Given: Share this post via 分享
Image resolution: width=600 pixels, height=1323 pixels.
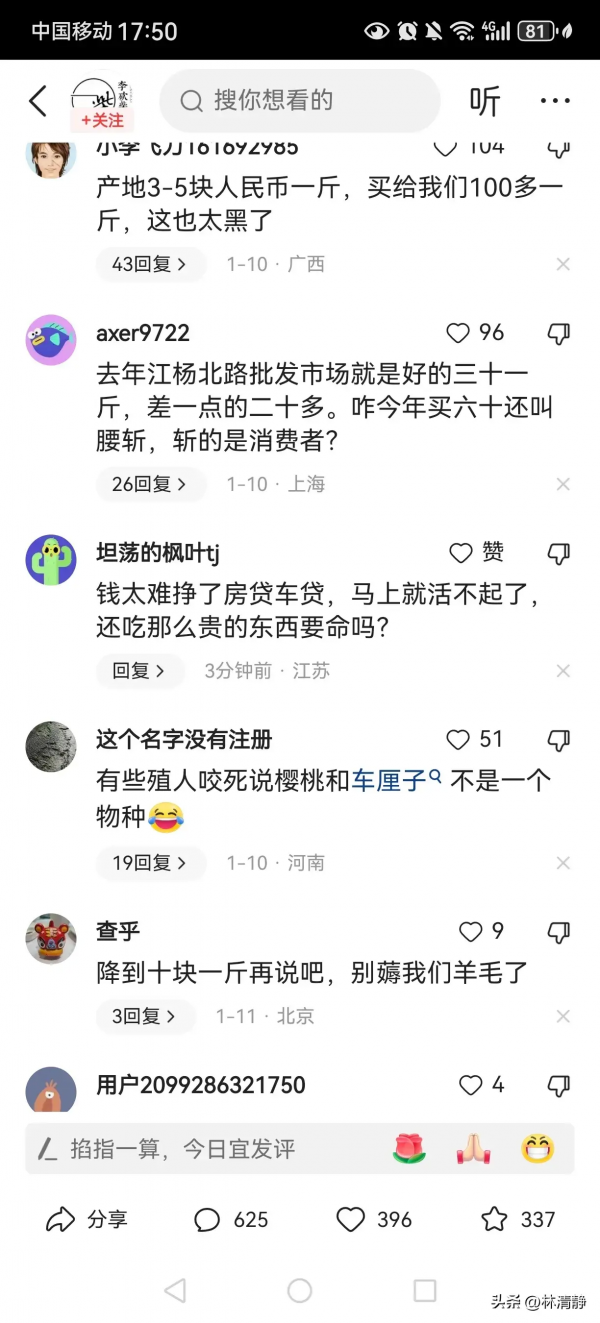Looking at the screenshot, I should (x=88, y=1219).
